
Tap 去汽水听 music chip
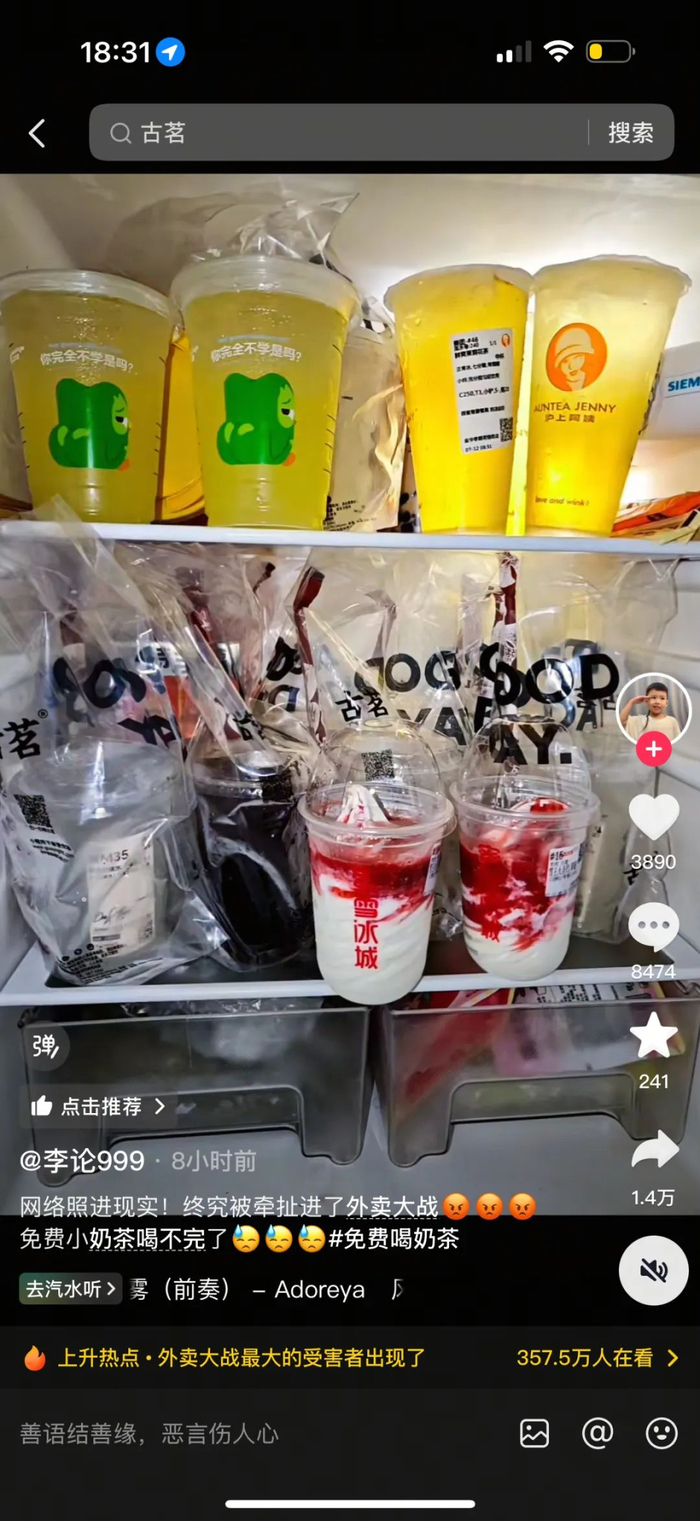pyautogui.click(x=70, y=1289)
